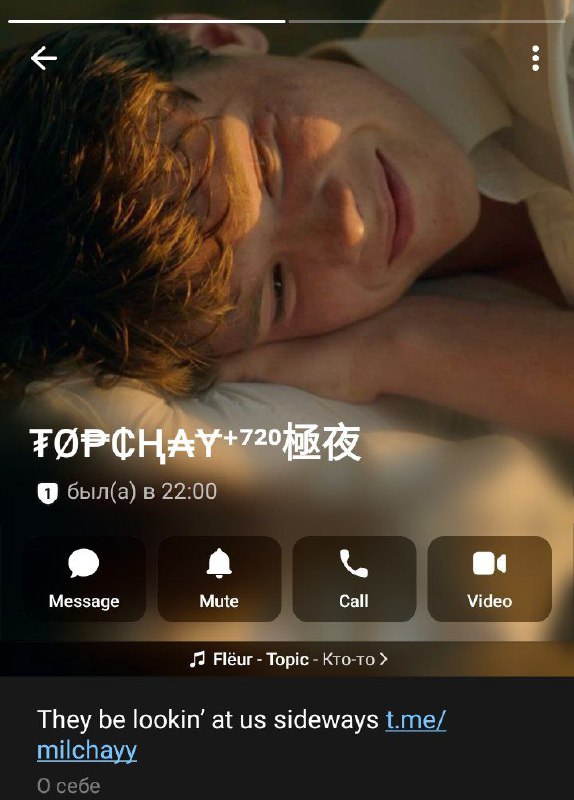Screen dimensions: 574x800
Task: Start a video call
Action: coord(489,579)
